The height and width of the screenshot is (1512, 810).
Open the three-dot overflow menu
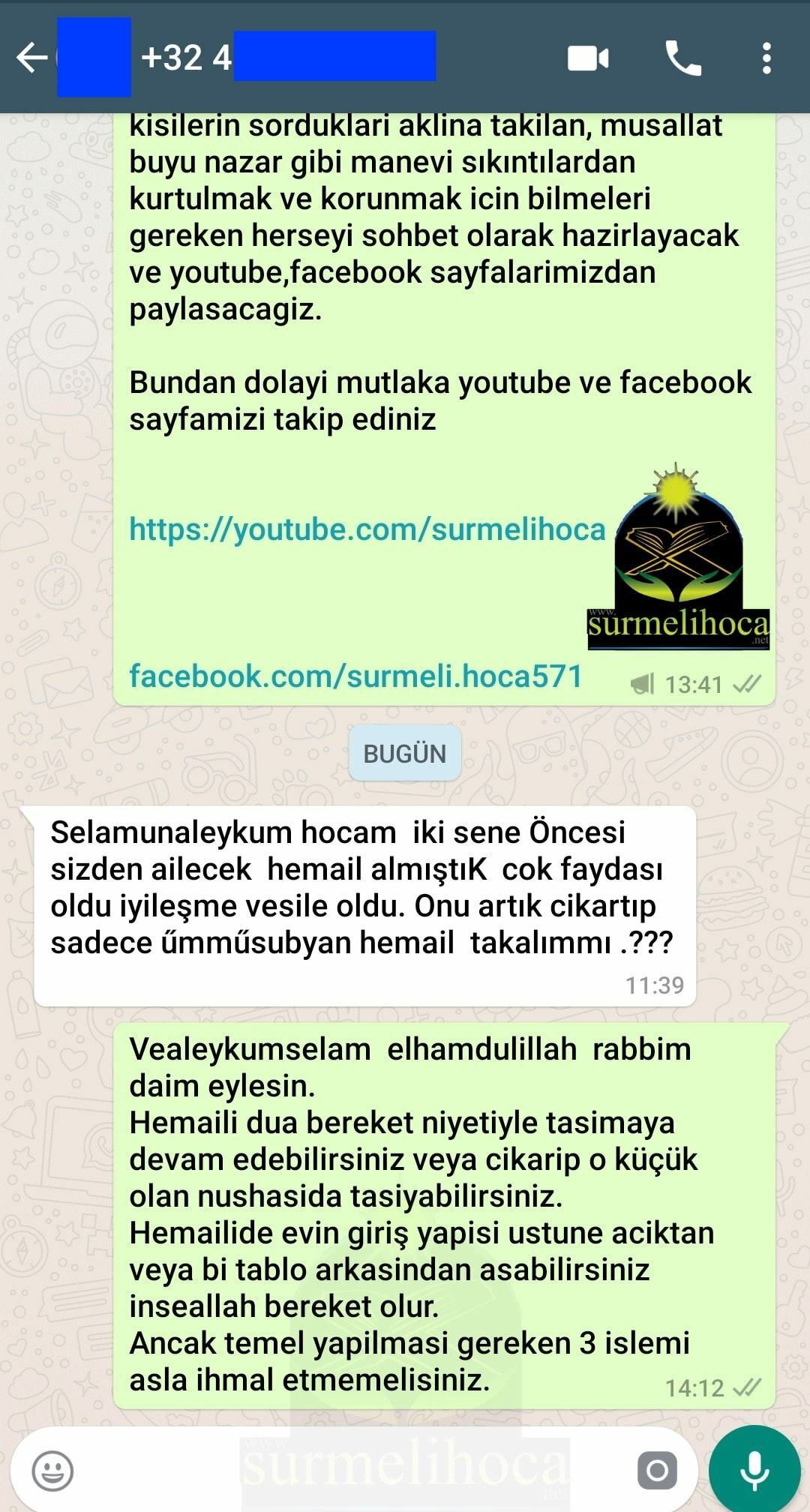[766, 58]
